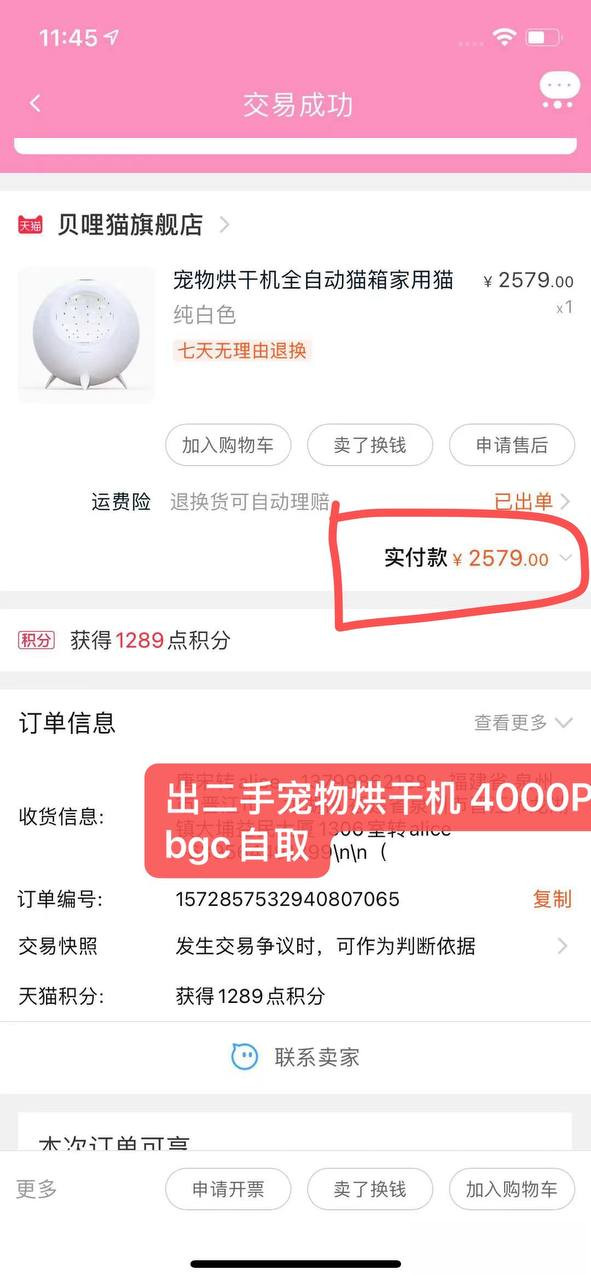This screenshot has width=591, height=1280.
Task: Tap 申请售后 to request after-sales service
Action: 512,445
